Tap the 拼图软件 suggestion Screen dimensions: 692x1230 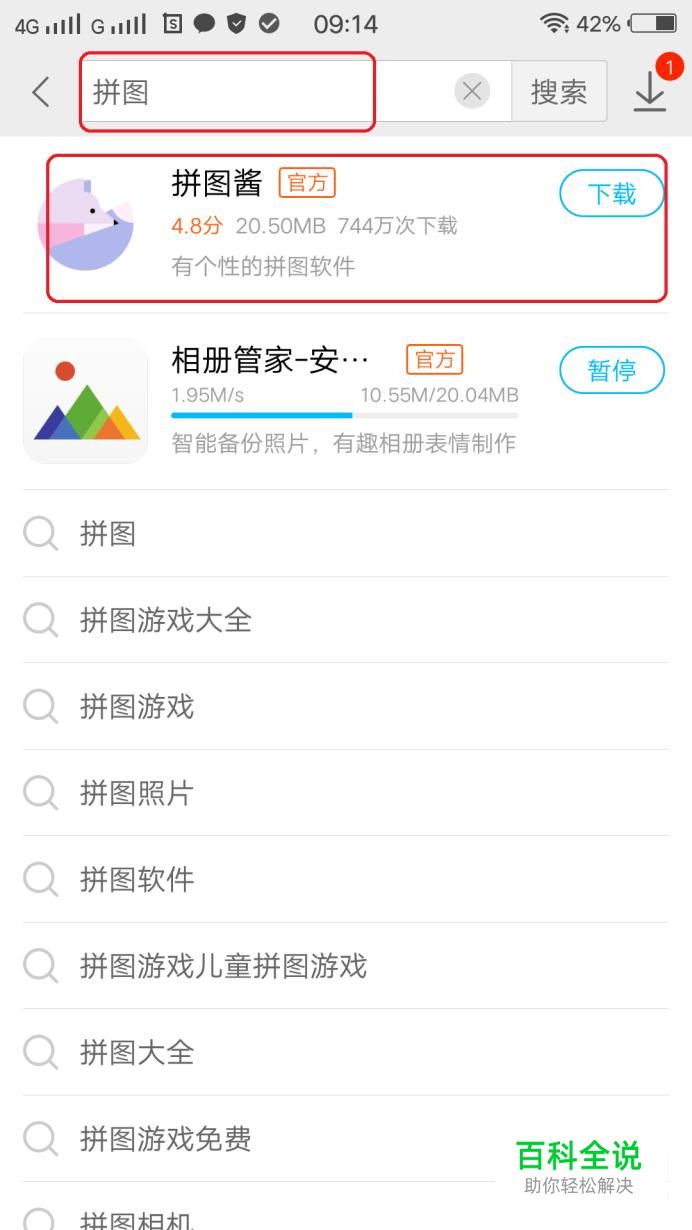click(137, 880)
